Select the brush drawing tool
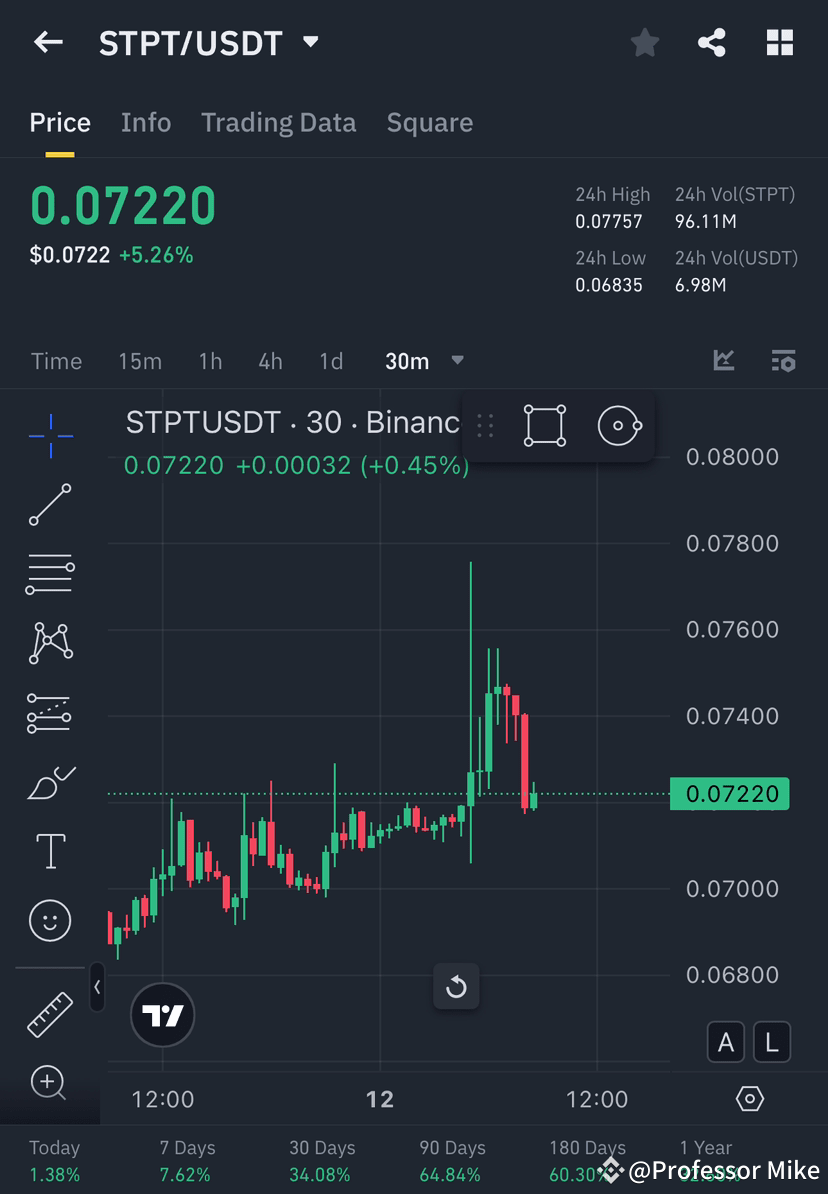Screen dimensions: 828x1194 pyautogui.click(x=50, y=781)
